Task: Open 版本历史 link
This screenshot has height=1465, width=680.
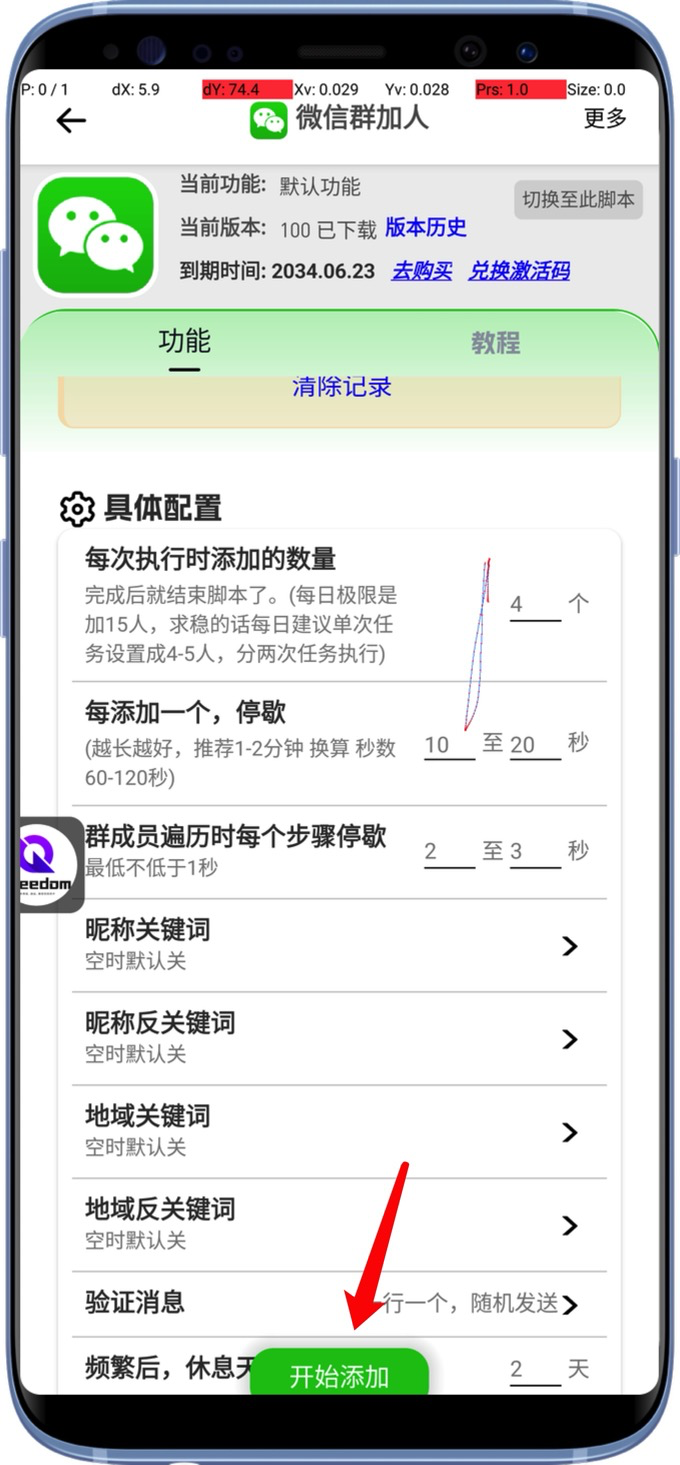Action: [x=426, y=228]
